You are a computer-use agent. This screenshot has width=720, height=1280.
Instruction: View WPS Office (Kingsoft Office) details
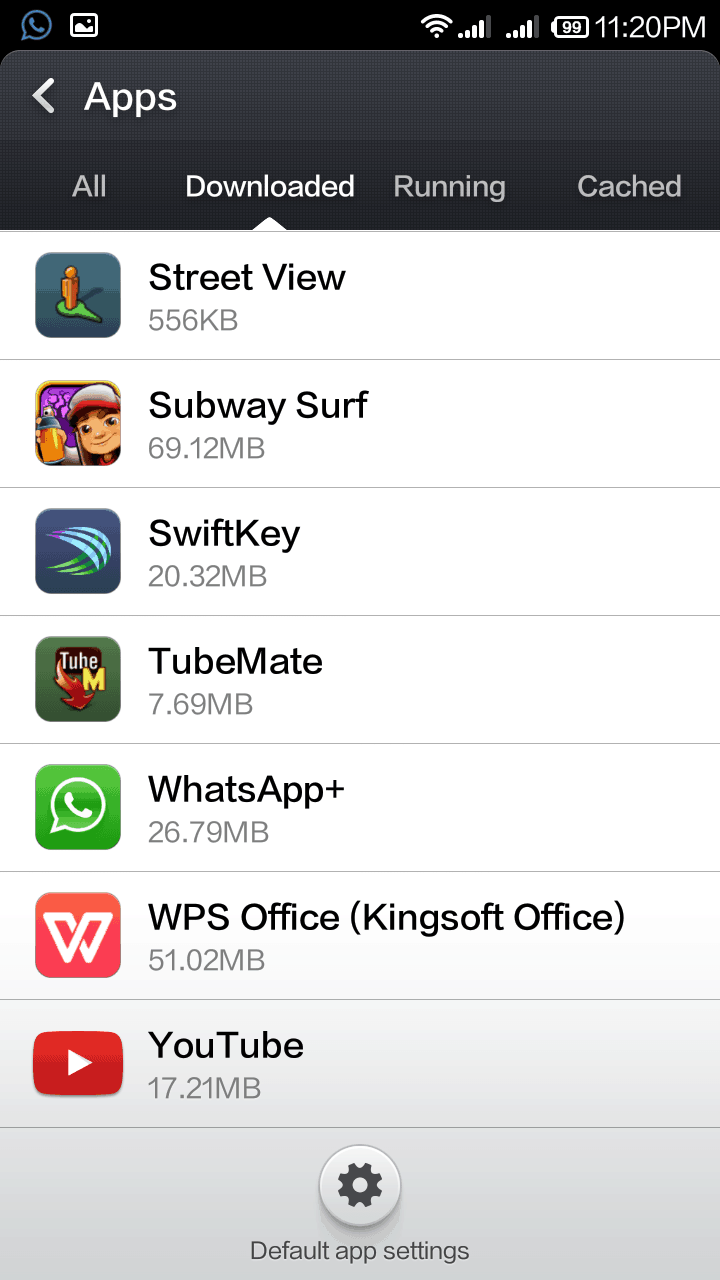pyautogui.click(x=360, y=936)
